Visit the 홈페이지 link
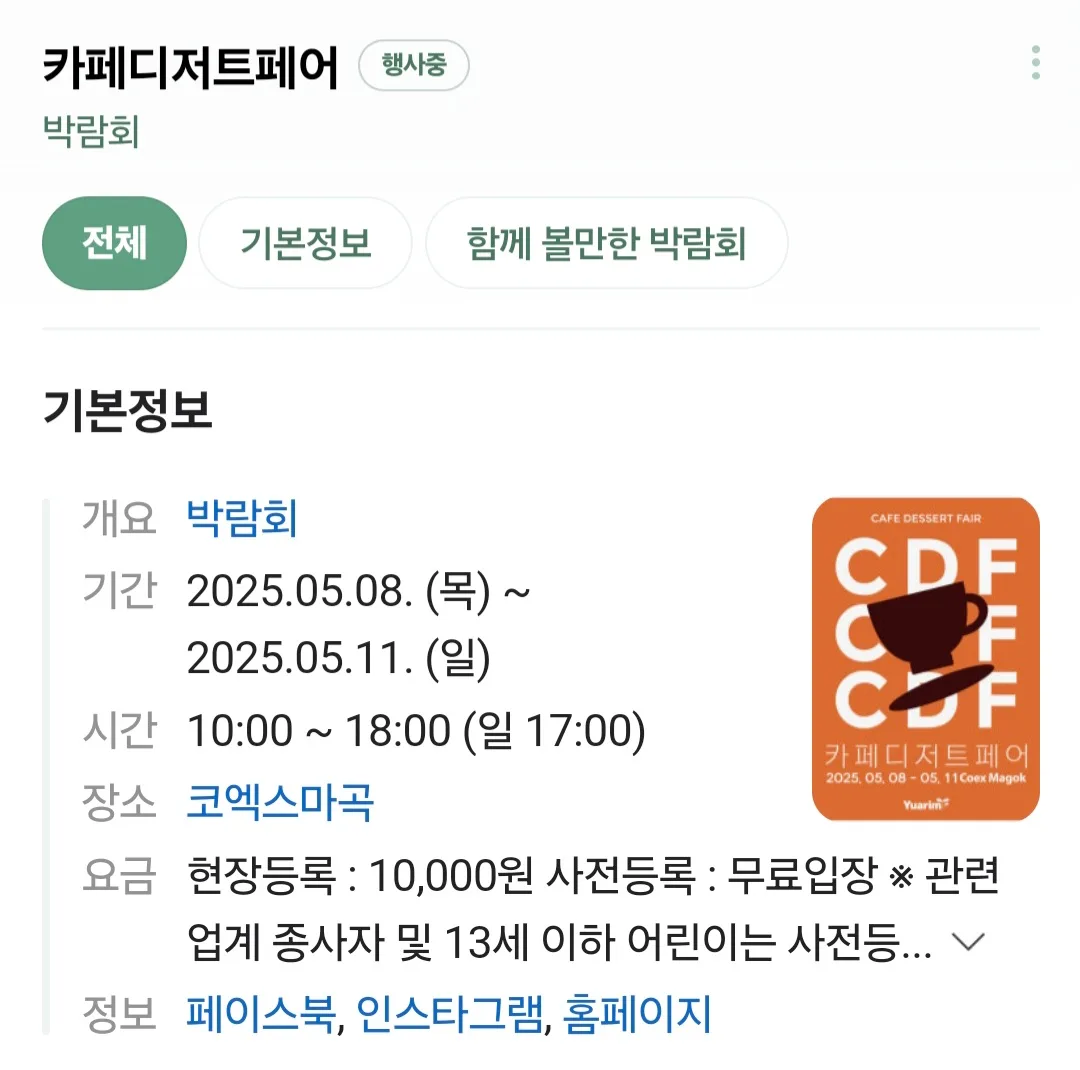Viewport: 1080px width, 1070px height. click(x=637, y=1014)
